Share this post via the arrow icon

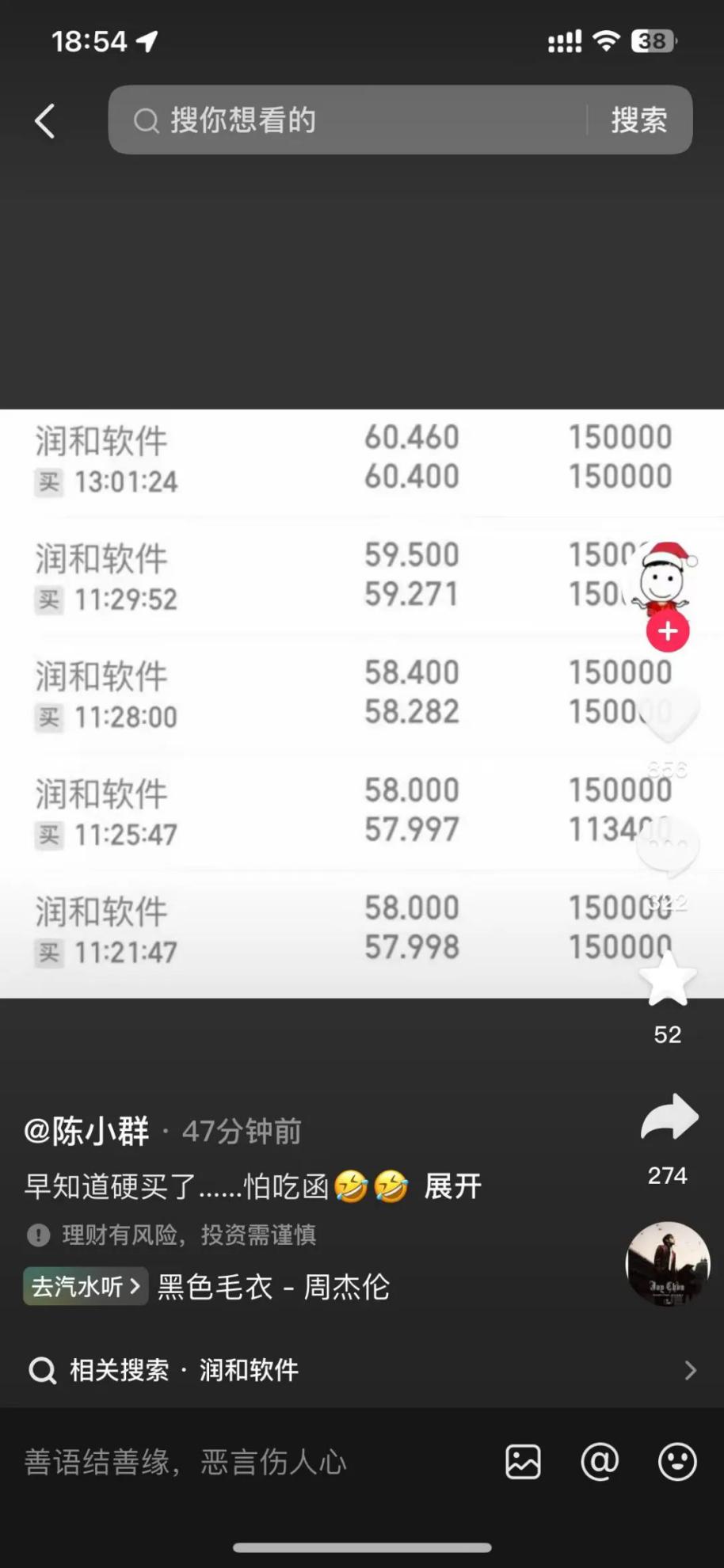pos(669,1117)
